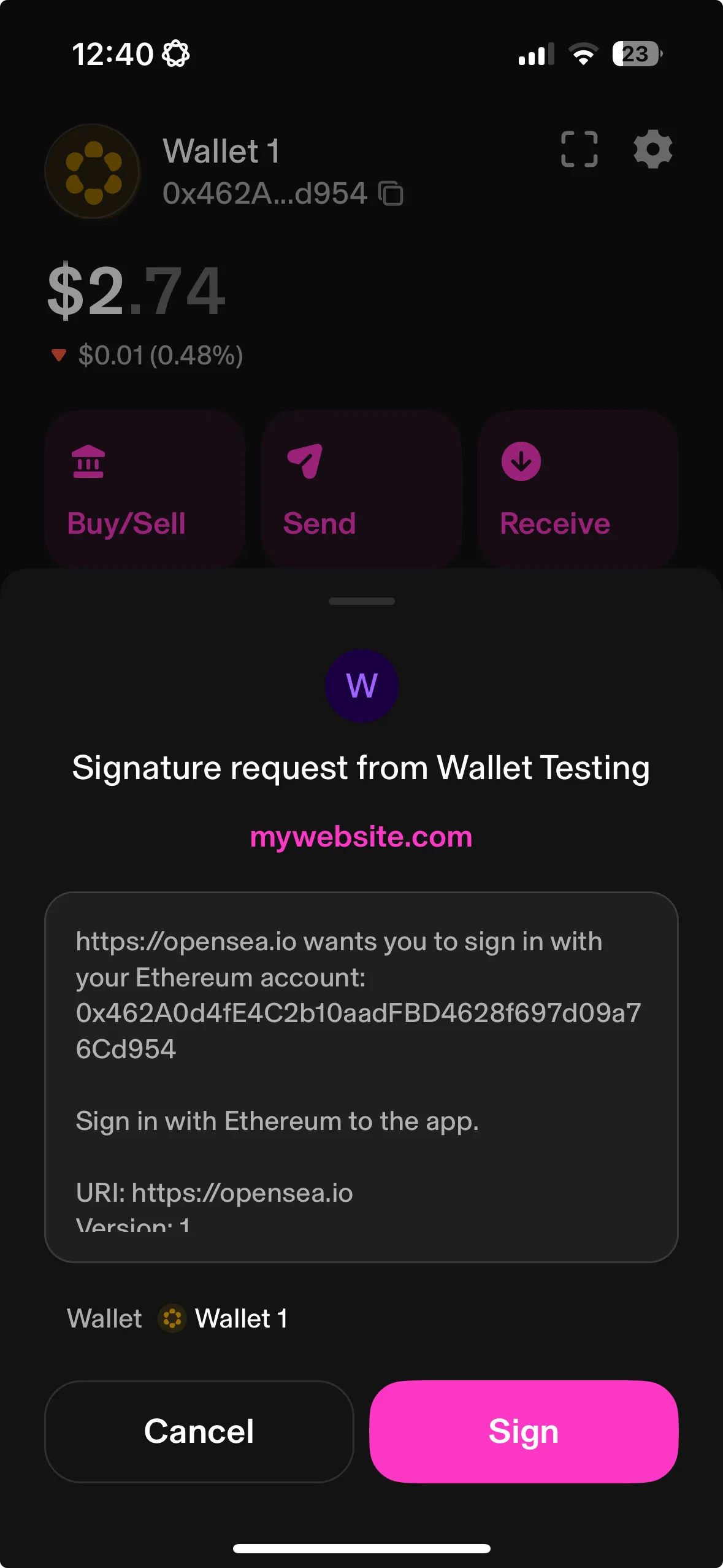The image size is (723, 1568).
Task: Cancel the signature request
Action: point(199,1431)
